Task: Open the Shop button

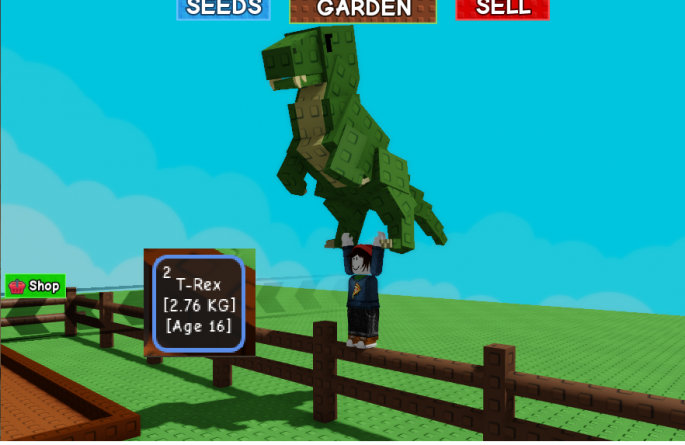Action: 35,286
